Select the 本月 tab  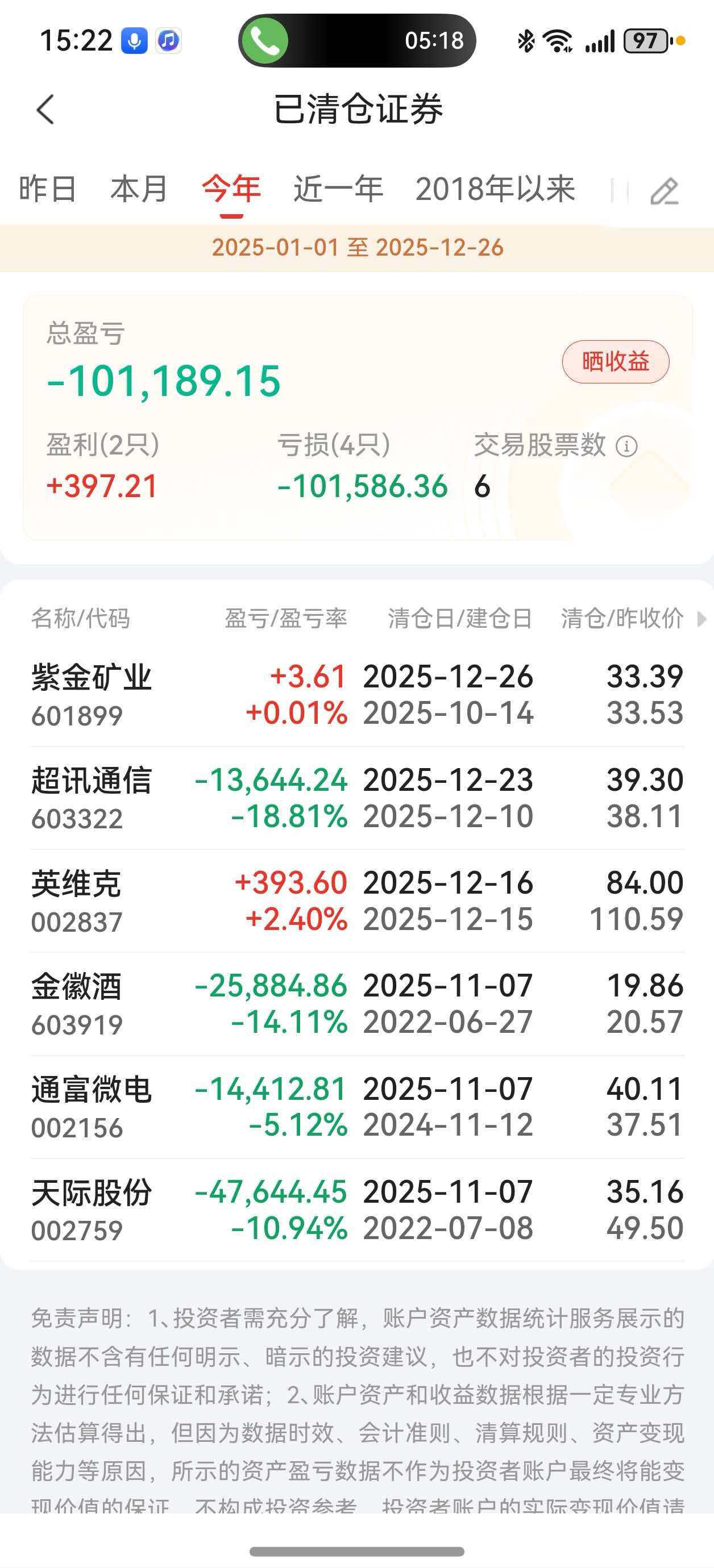(x=139, y=189)
